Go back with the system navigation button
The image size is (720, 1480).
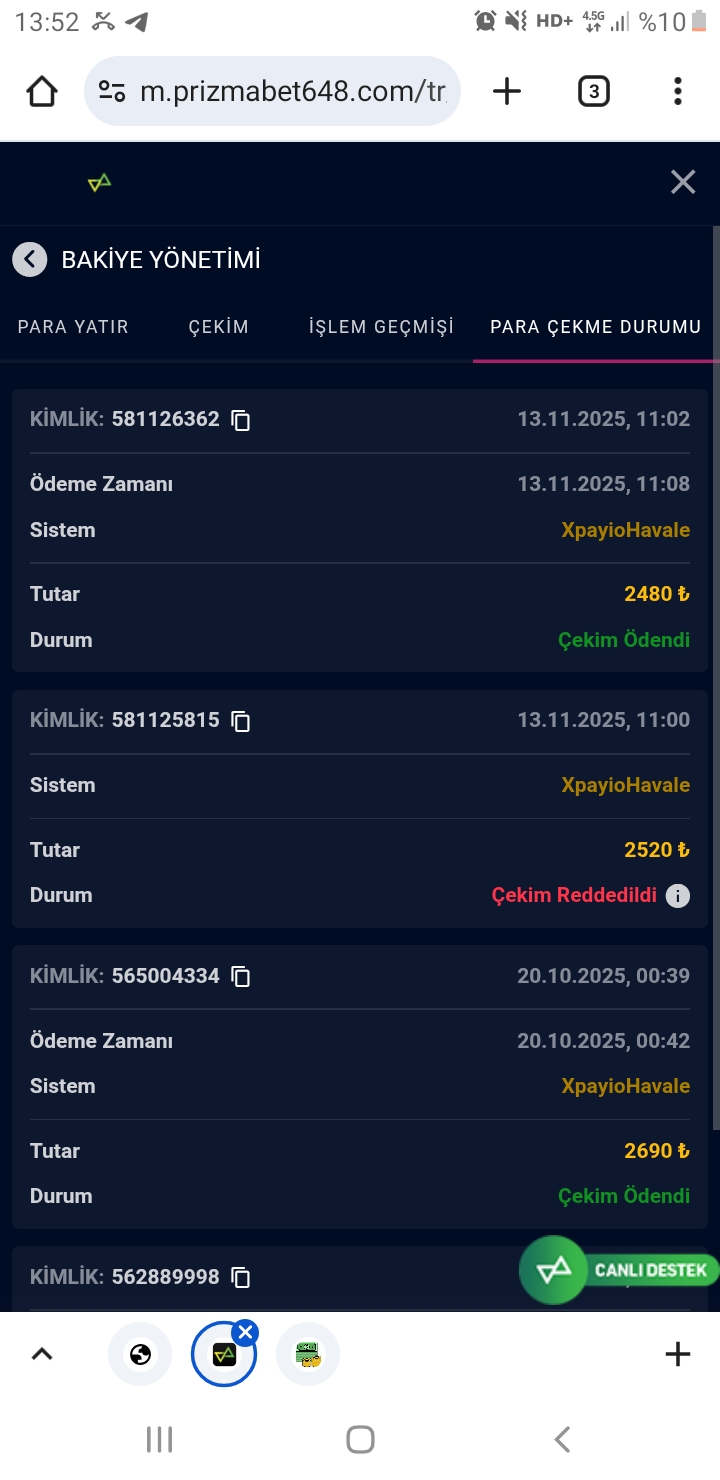(562, 1440)
